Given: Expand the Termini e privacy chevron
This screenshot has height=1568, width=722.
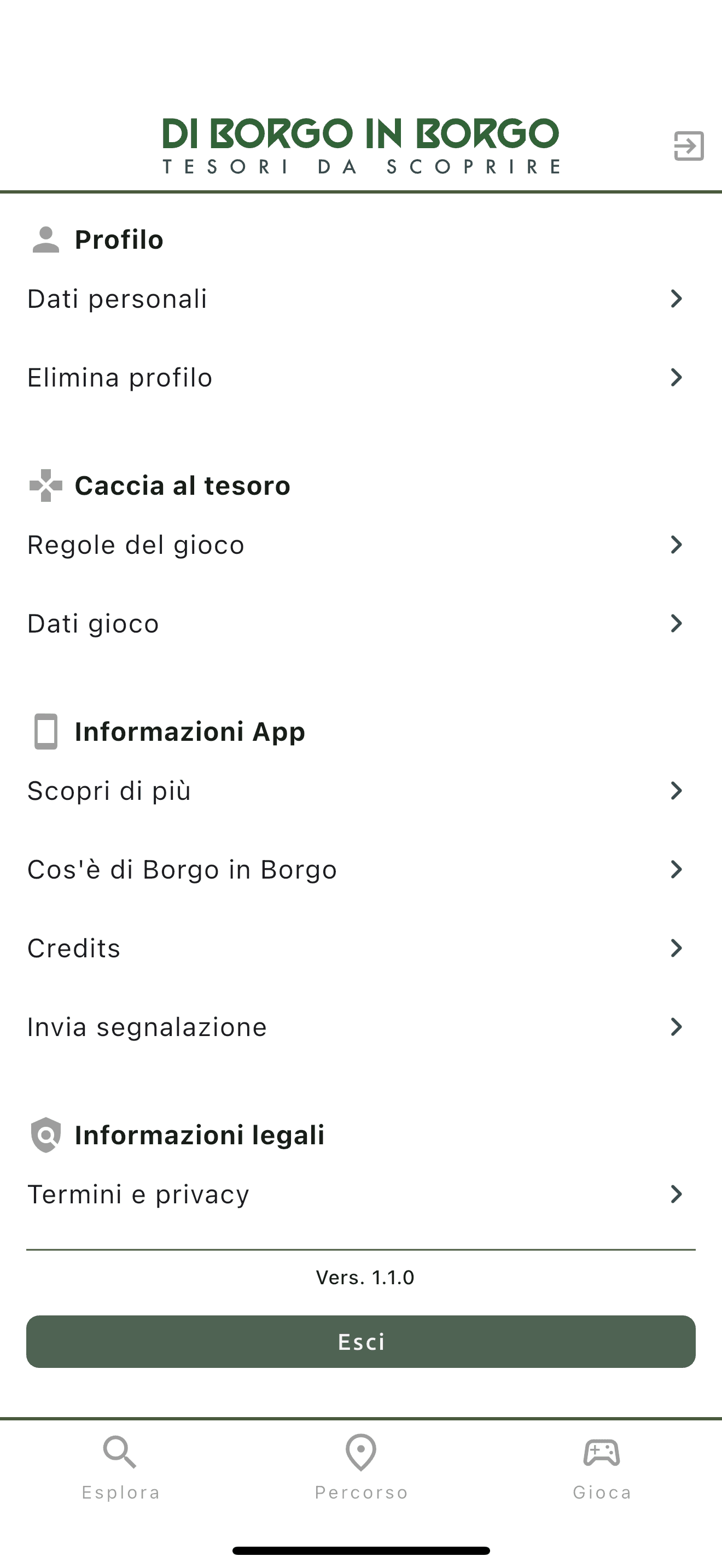Looking at the screenshot, I should [x=677, y=1193].
